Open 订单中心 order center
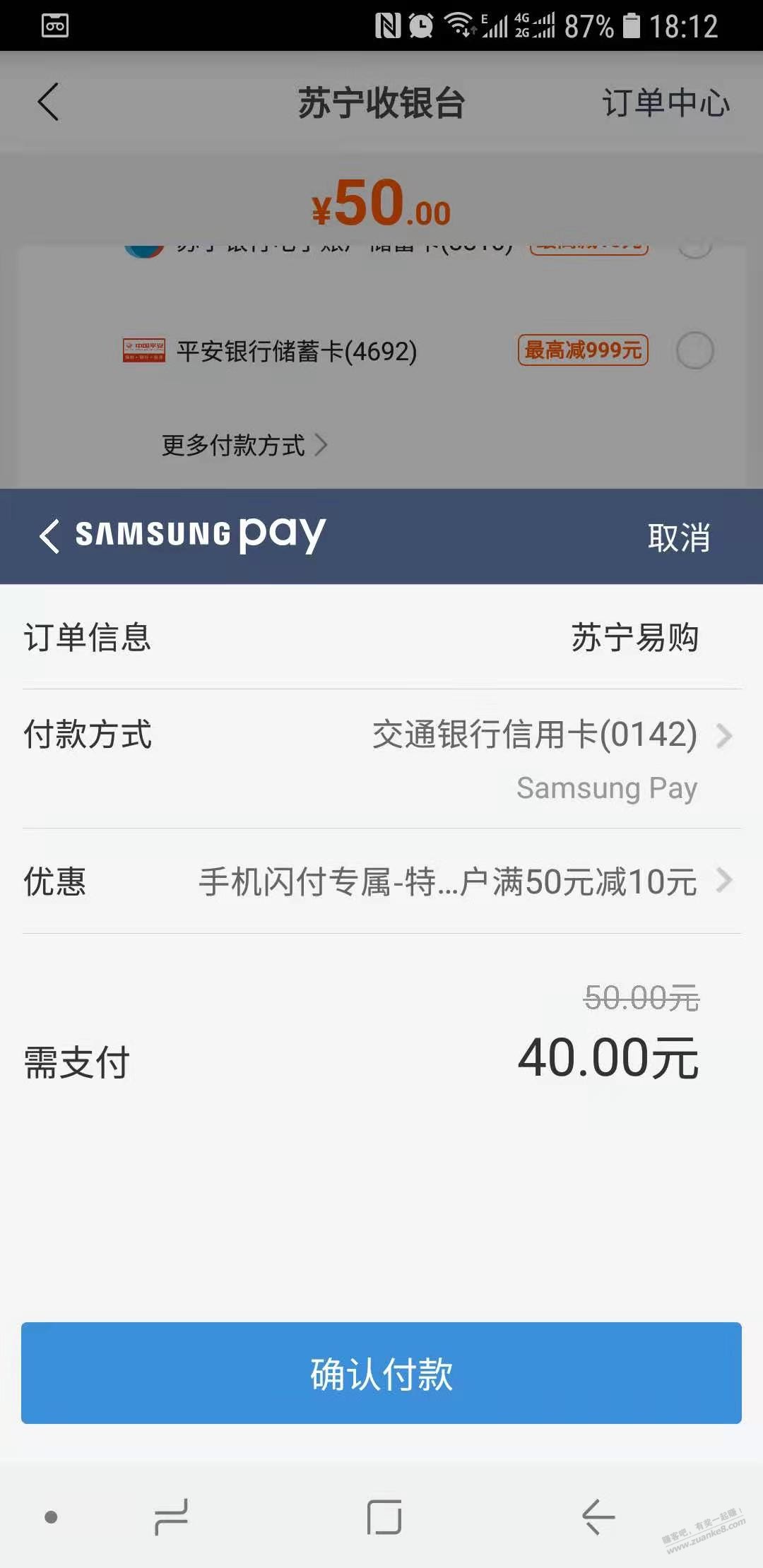This screenshot has height=1568, width=763. (x=666, y=103)
